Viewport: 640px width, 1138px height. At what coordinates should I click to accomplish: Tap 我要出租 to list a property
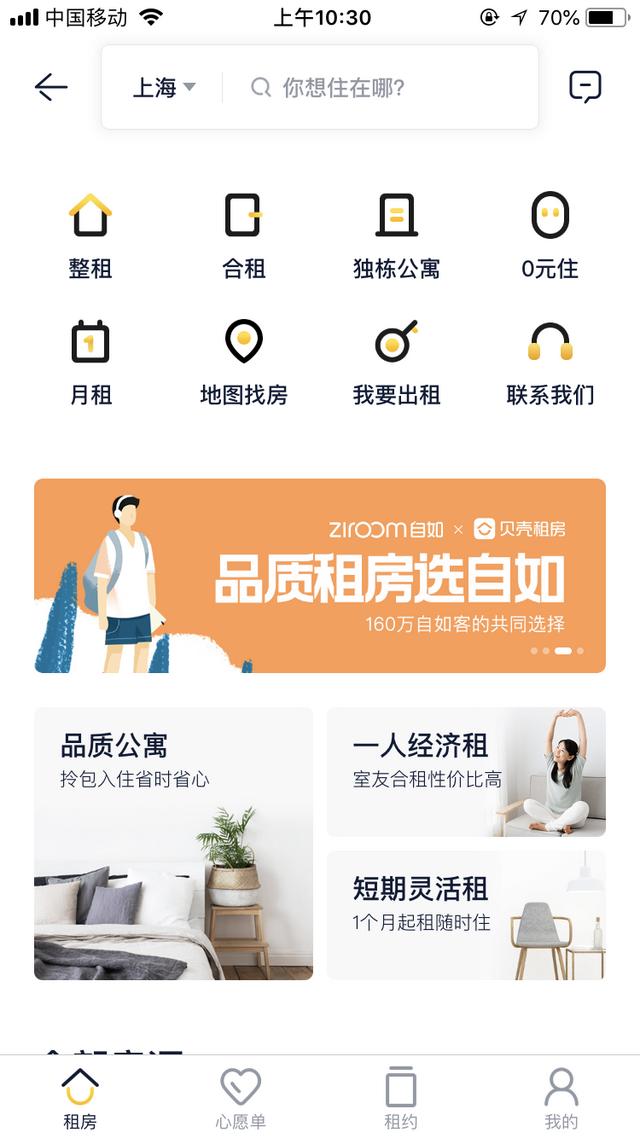396,362
